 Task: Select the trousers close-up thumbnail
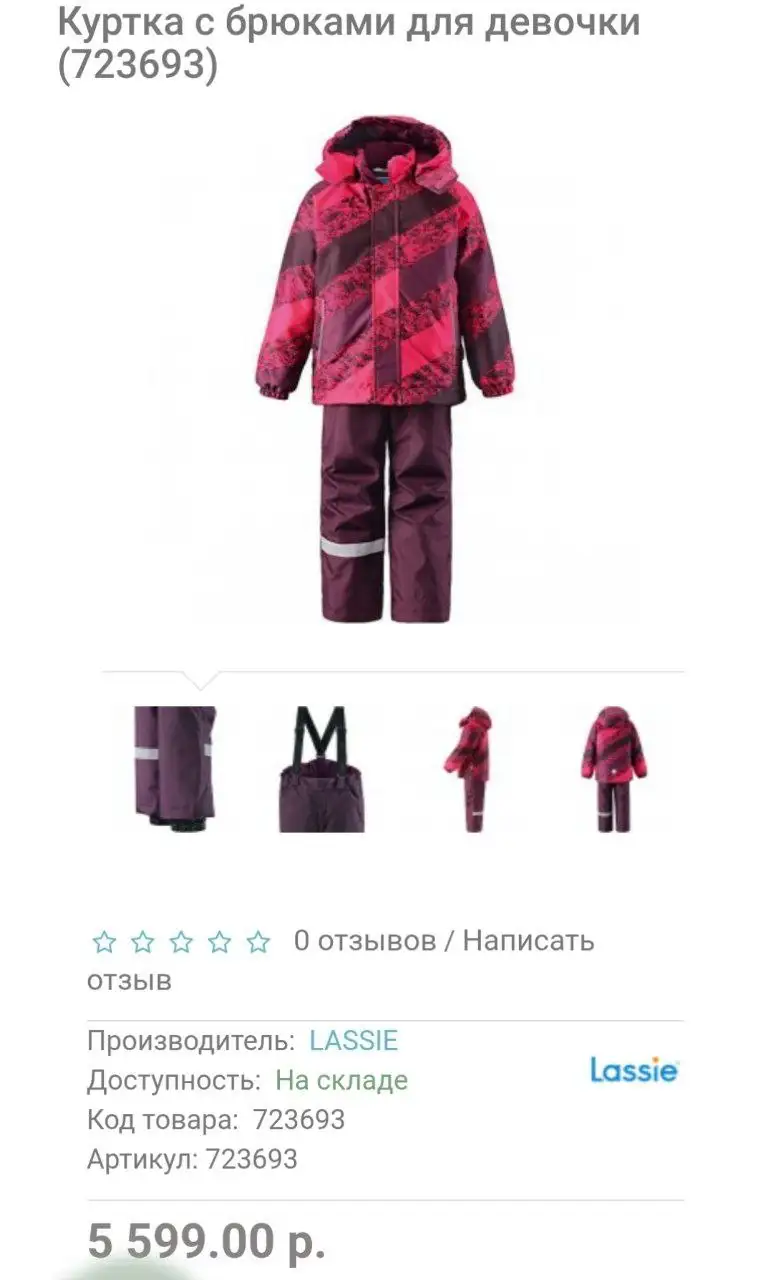[x=174, y=768]
